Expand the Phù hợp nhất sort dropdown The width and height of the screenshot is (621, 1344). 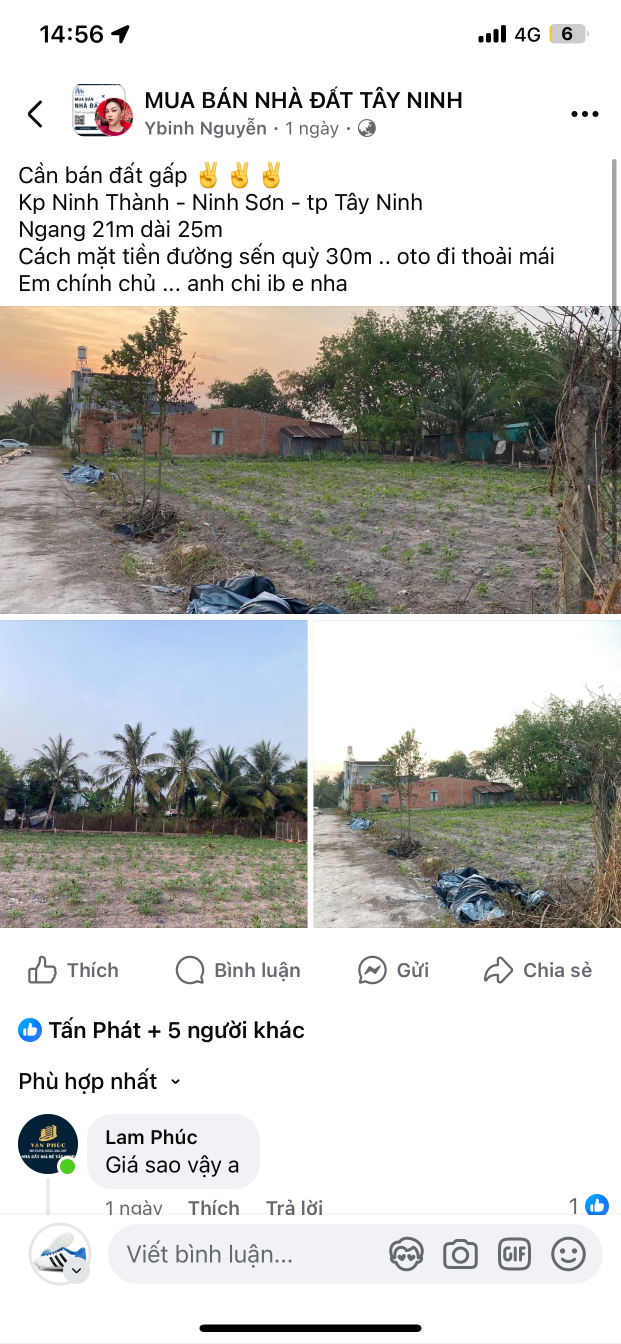[x=100, y=1081]
